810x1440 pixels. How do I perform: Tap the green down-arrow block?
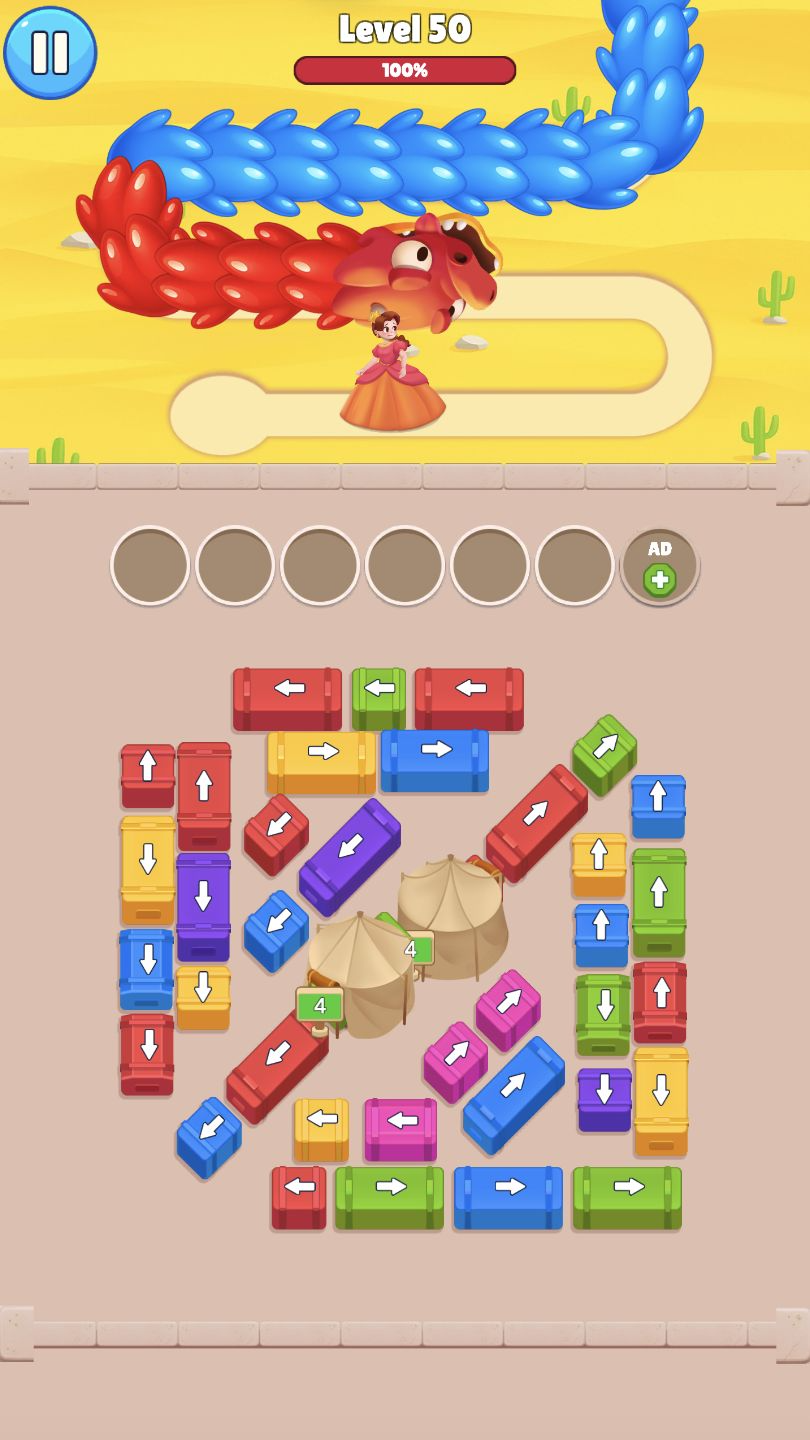pyautogui.click(x=603, y=1012)
